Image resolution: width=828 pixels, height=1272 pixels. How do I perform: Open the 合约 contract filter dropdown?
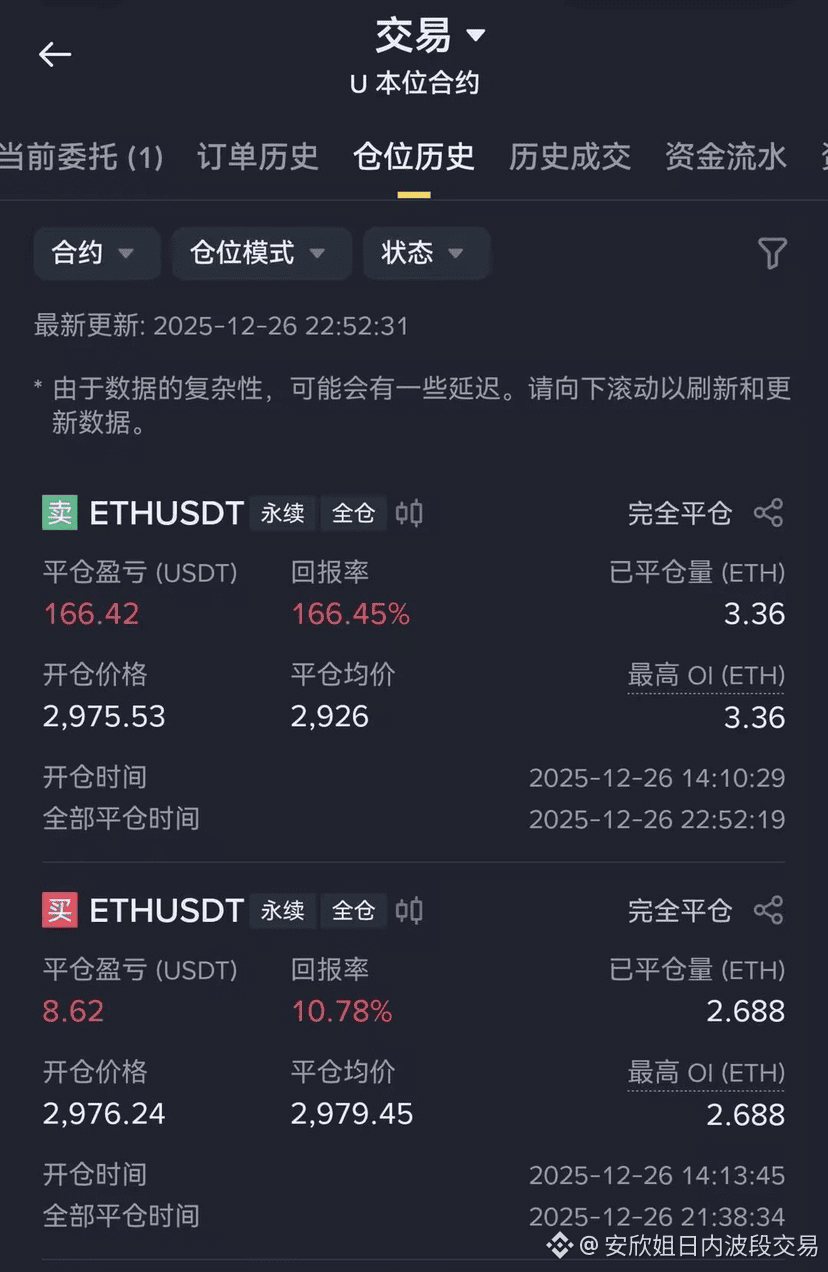click(x=96, y=254)
